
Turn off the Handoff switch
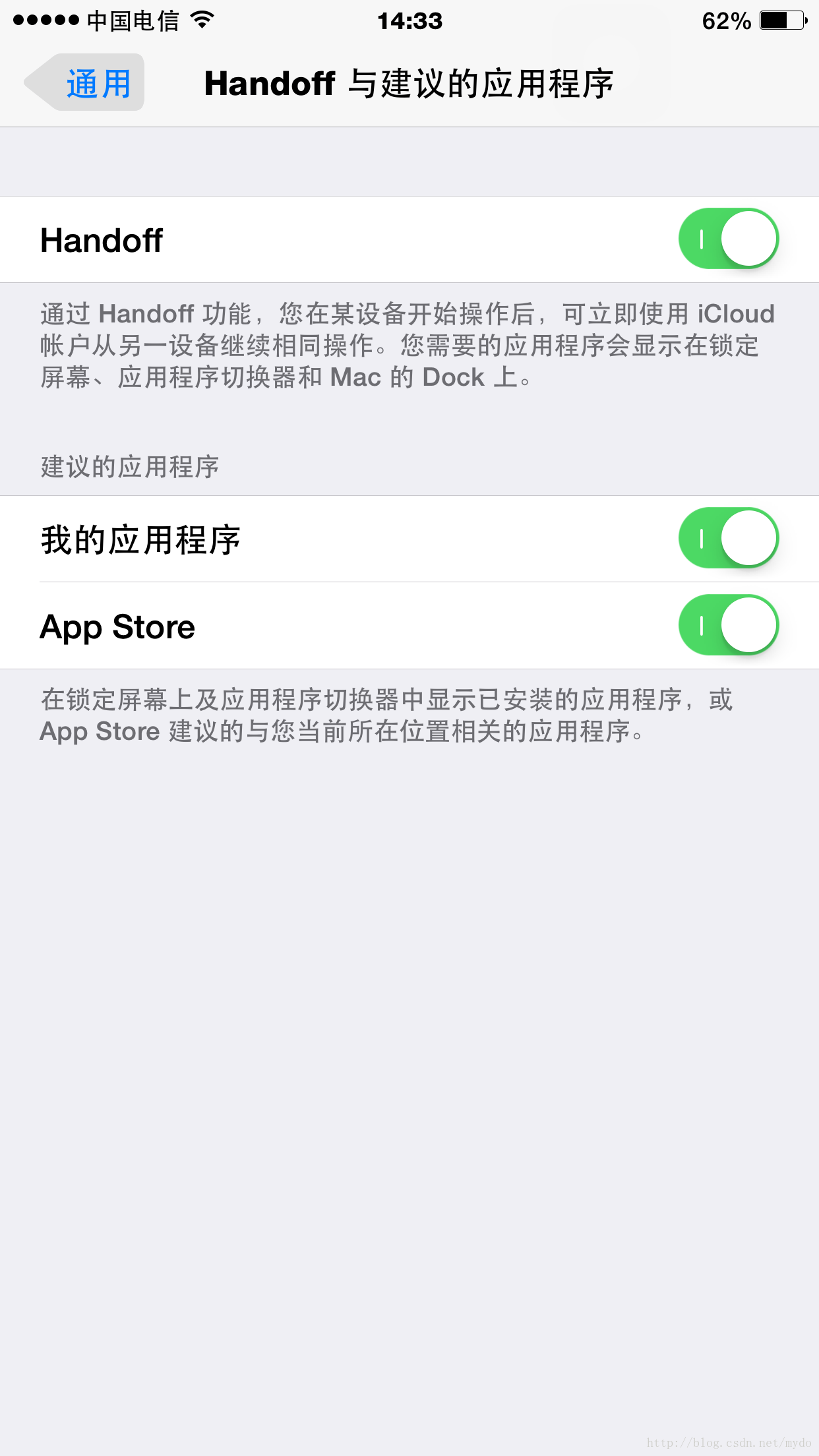coord(729,239)
